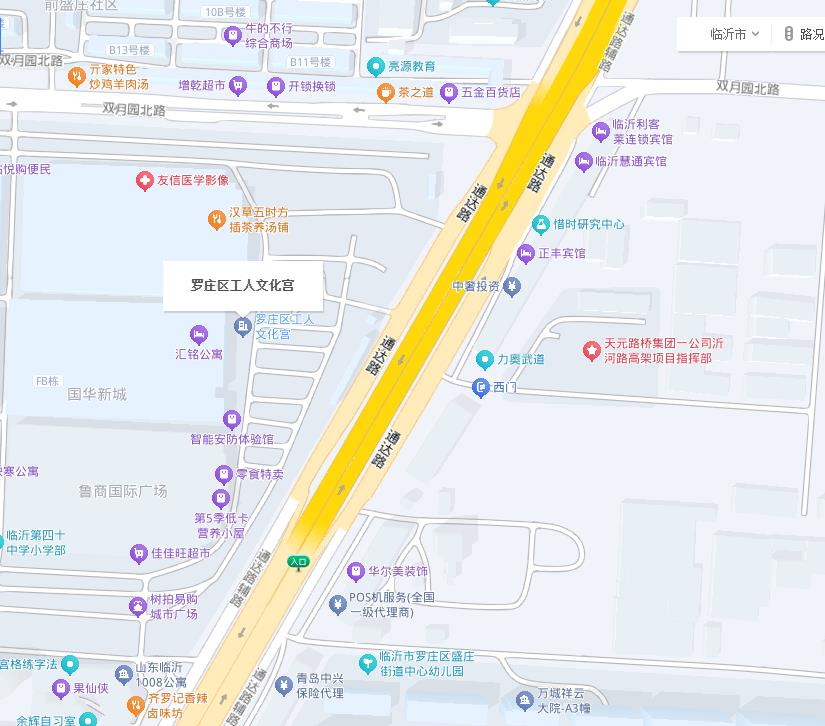The height and width of the screenshot is (726, 825).
Task: Select the 力奥武道 marker
Action: 485,359
